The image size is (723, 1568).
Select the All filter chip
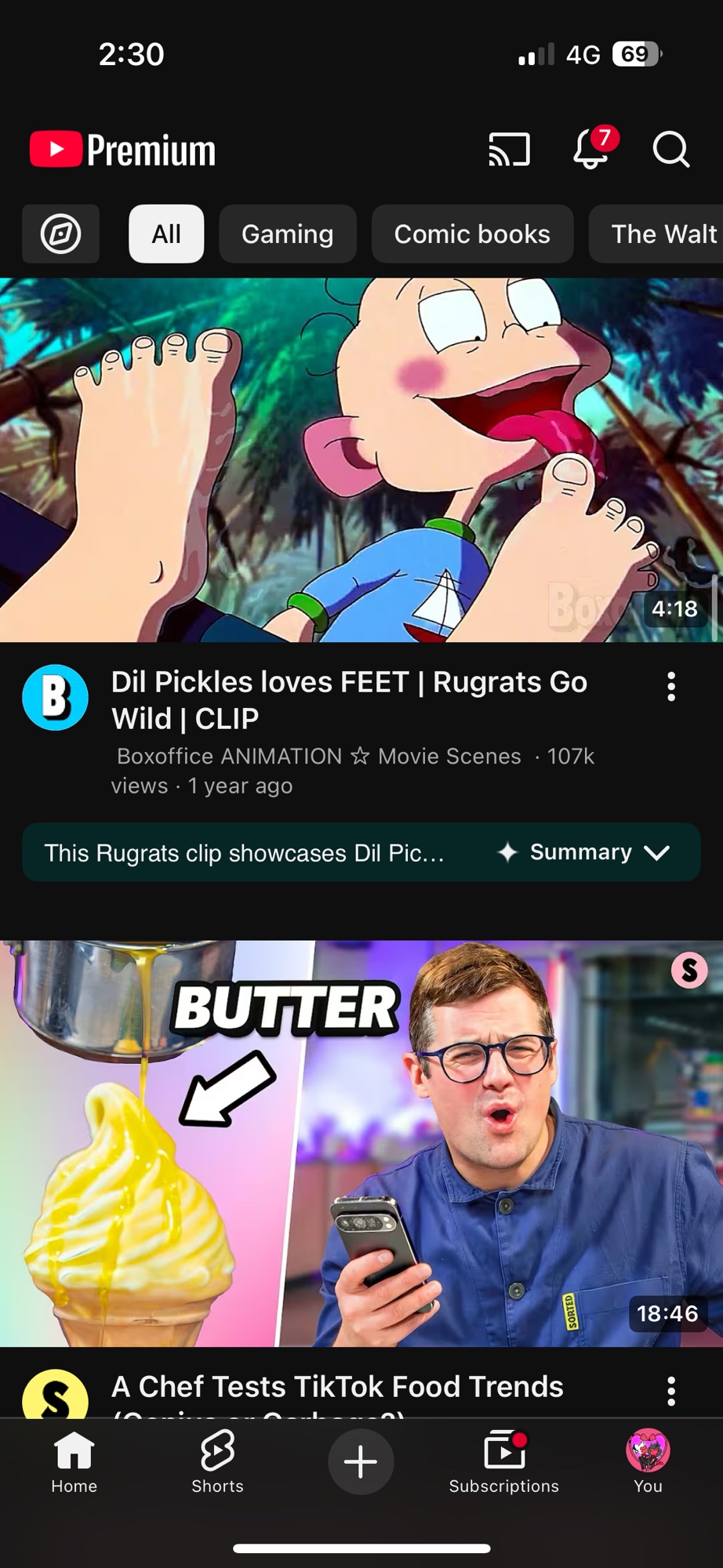(x=166, y=234)
